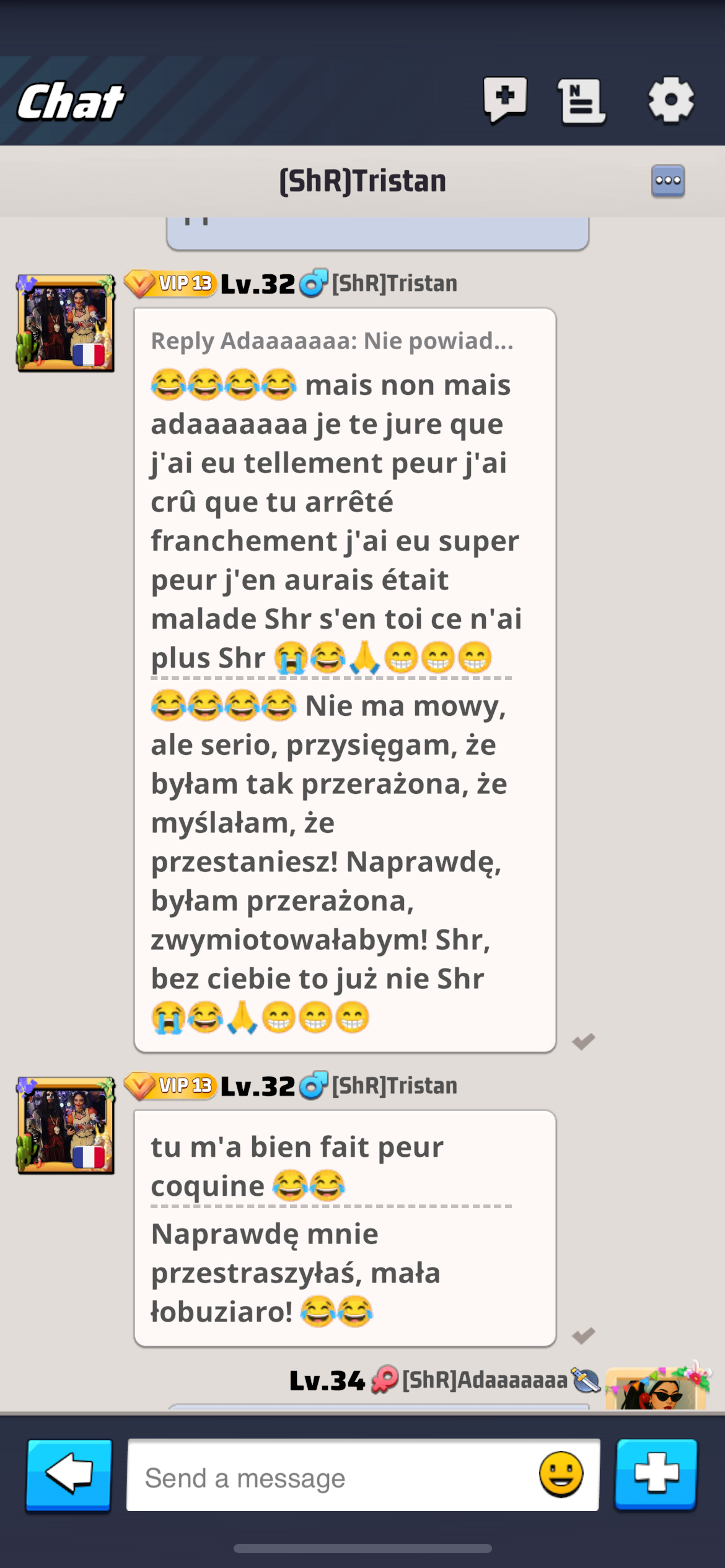This screenshot has height=1568, width=725.
Task: Open the notes list icon
Action: tap(581, 101)
